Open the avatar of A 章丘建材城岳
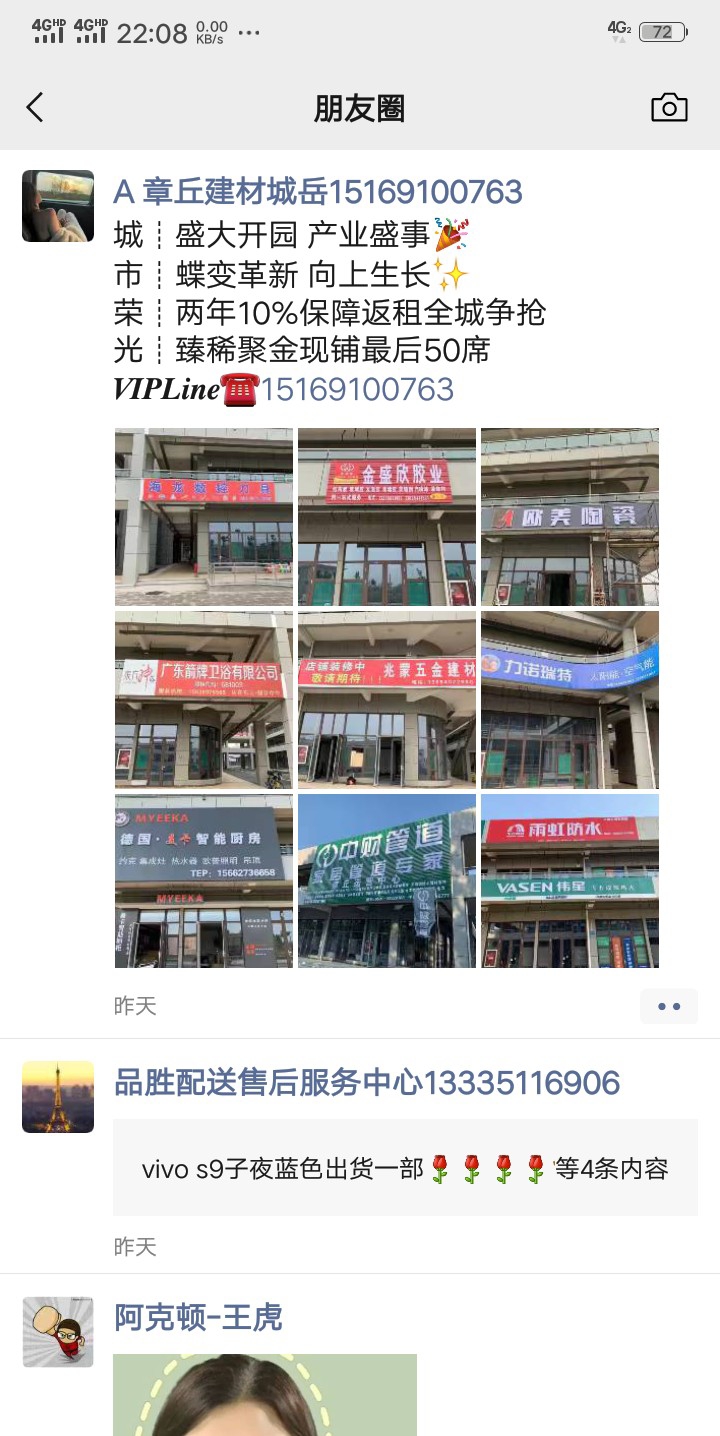 pos(58,206)
